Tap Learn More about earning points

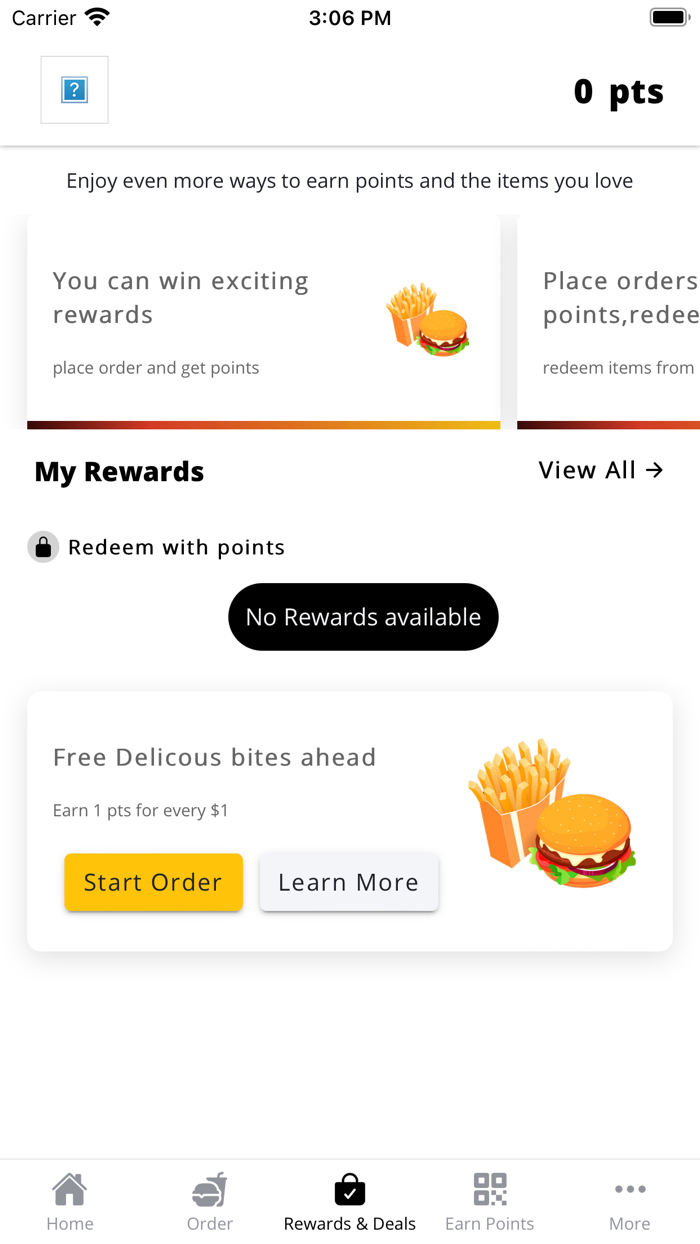pyautogui.click(x=348, y=882)
